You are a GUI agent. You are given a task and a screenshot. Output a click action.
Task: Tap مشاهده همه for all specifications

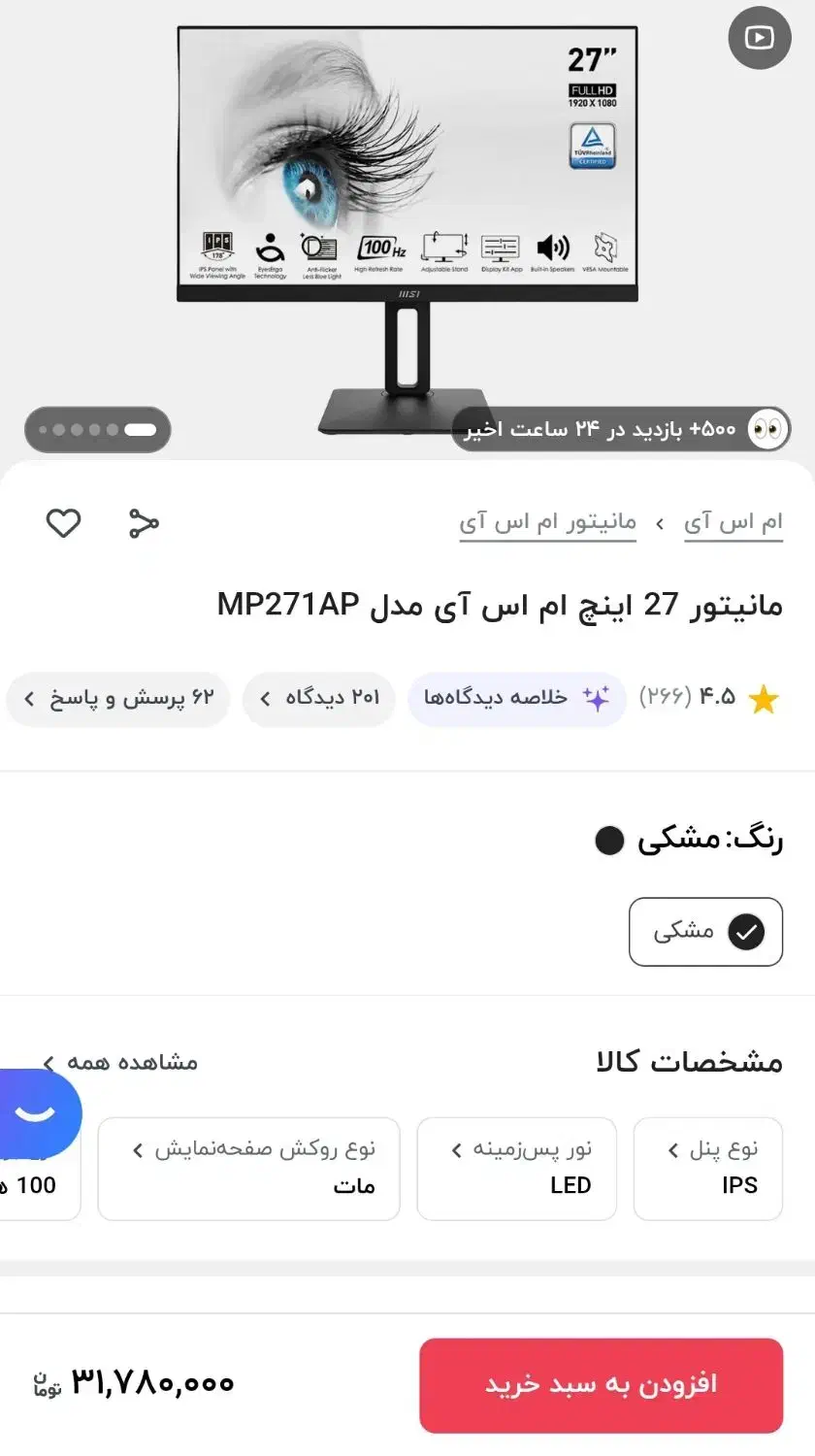click(x=121, y=1062)
